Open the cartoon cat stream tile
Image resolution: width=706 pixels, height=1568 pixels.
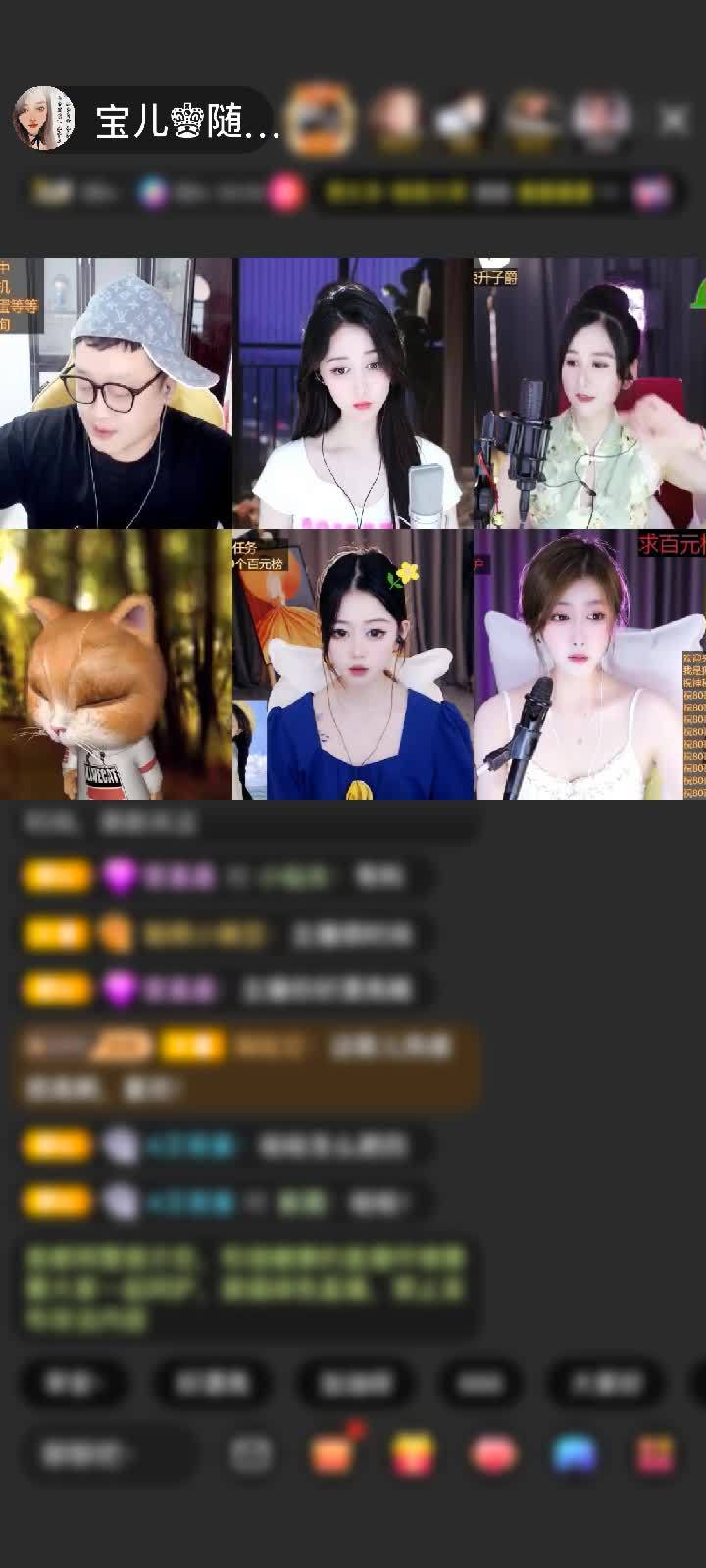(x=116, y=664)
